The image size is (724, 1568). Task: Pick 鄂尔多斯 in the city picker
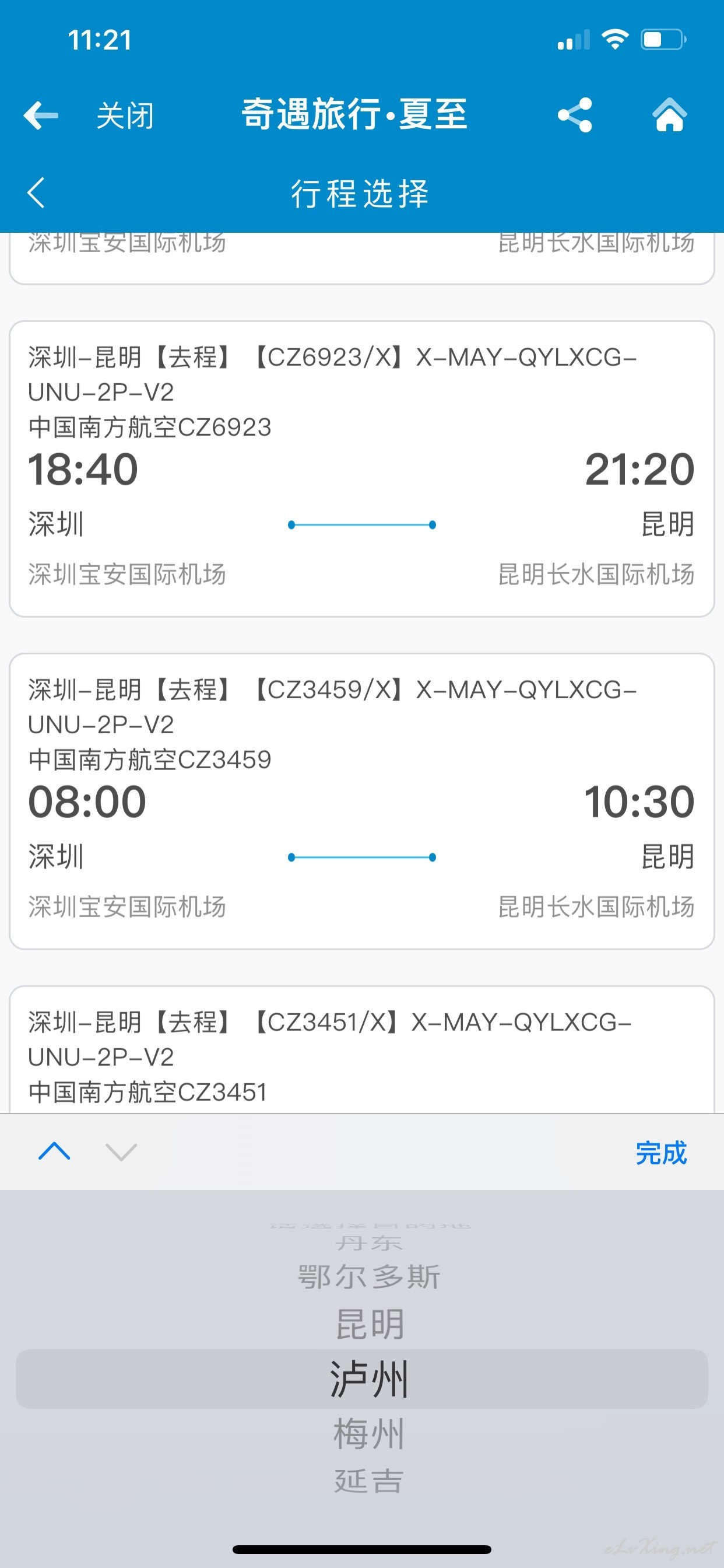pyautogui.click(x=368, y=1276)
